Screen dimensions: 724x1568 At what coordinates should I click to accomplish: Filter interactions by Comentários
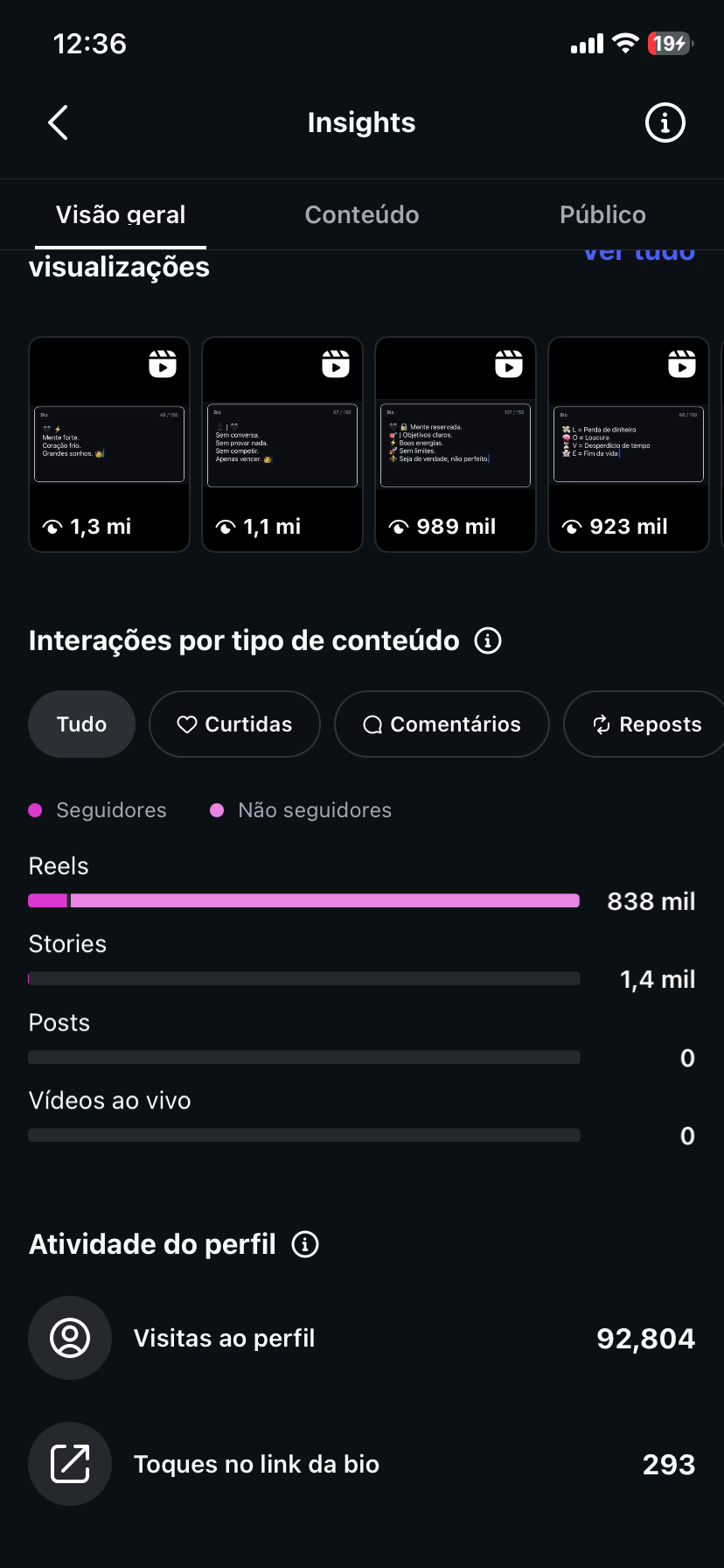click(x=442, y=724)
